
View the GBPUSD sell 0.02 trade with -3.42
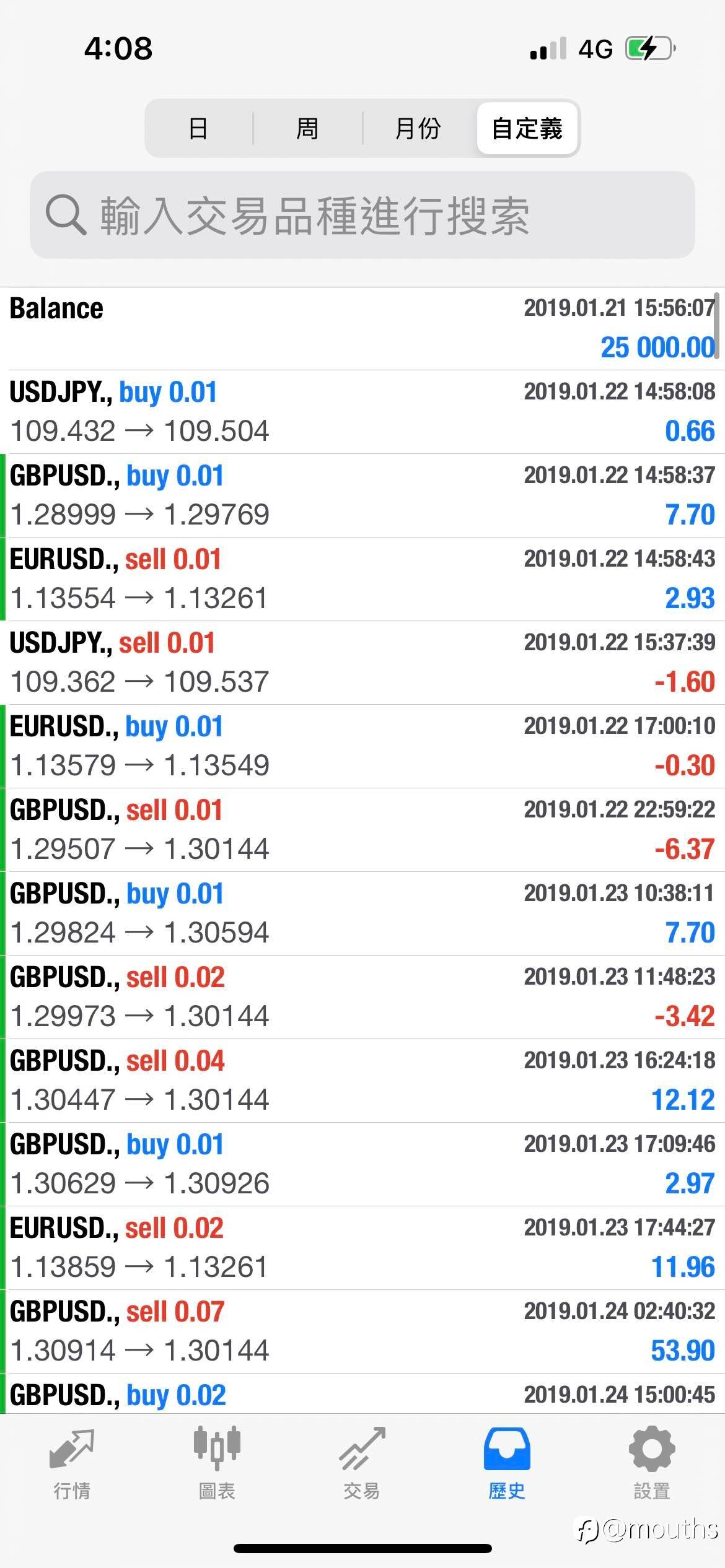(x=362, y=997)
